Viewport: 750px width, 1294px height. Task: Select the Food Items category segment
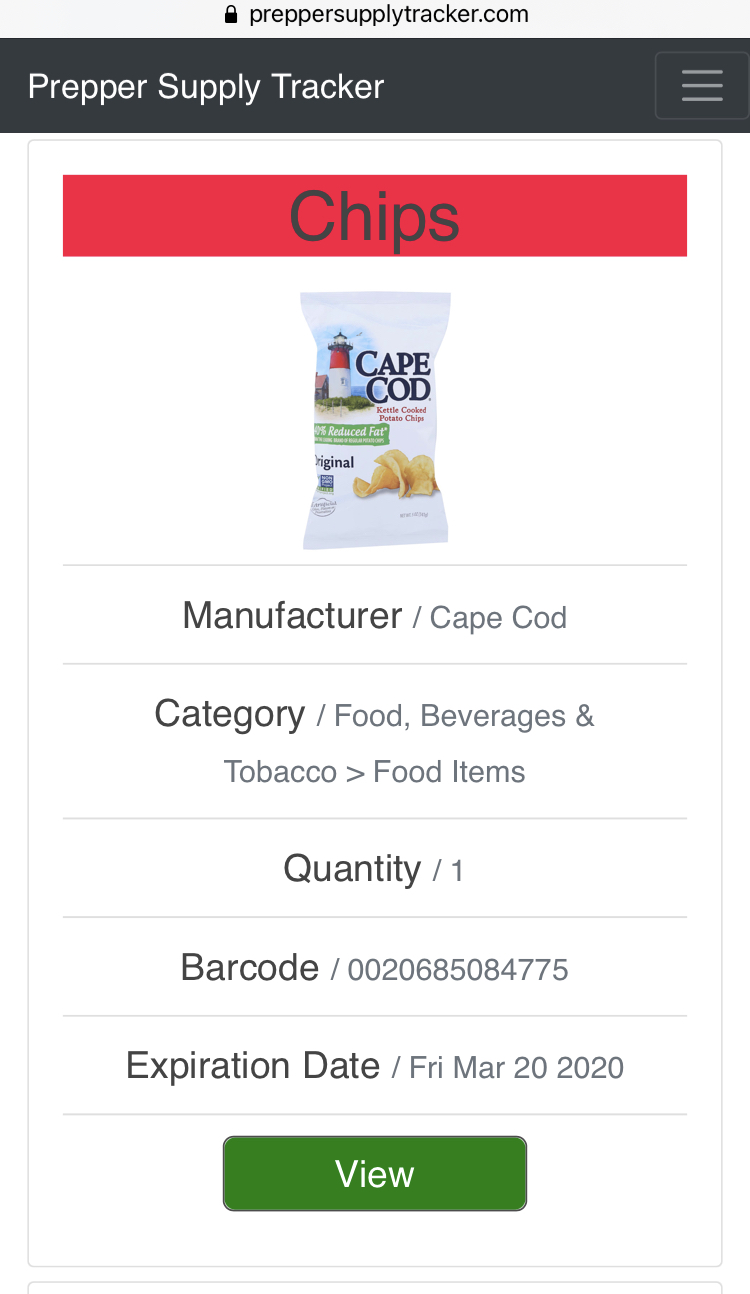tap(449, 771)
